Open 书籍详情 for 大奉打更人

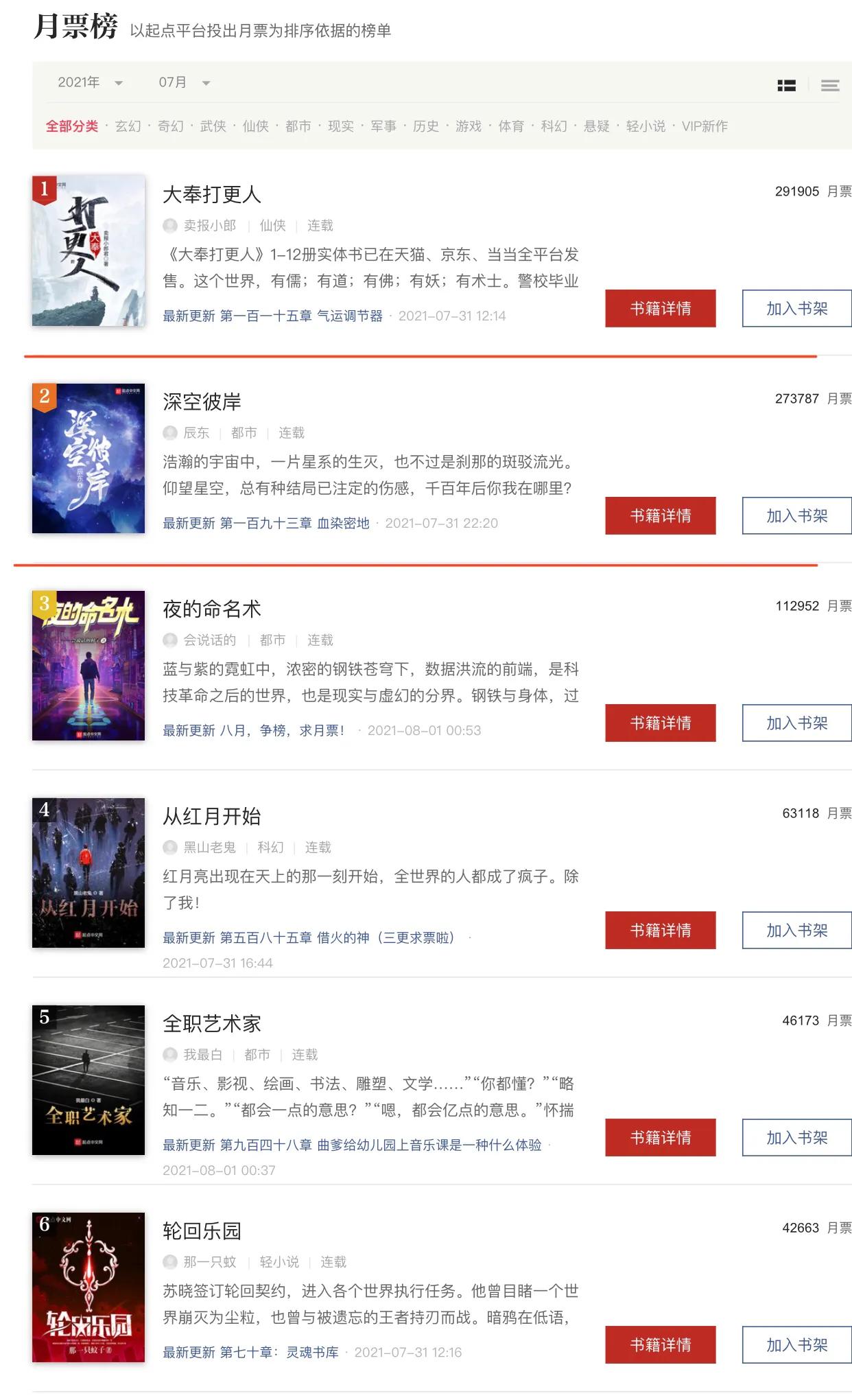(660, 309)
